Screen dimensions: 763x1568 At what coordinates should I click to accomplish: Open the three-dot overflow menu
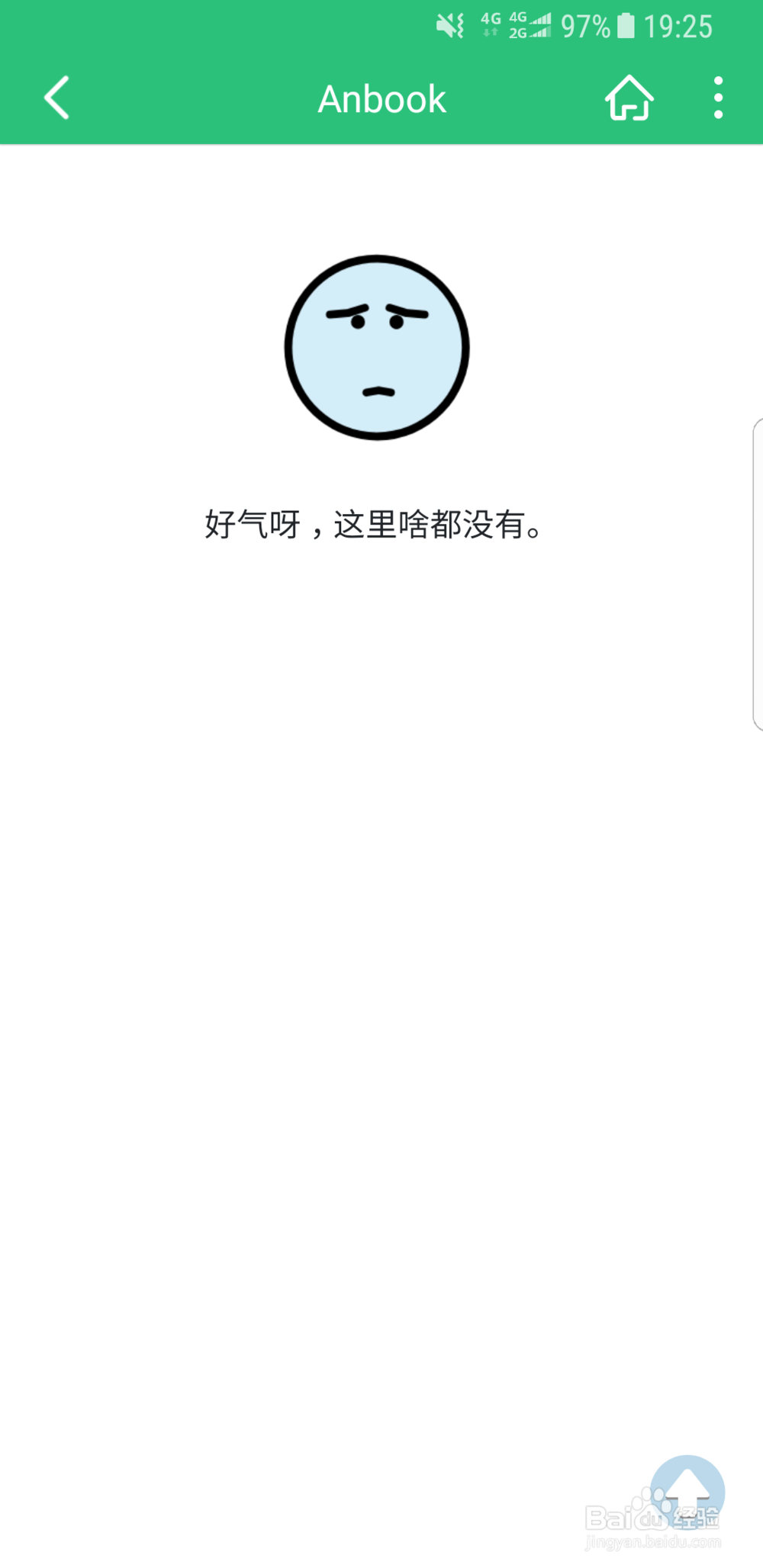[717, 98]
